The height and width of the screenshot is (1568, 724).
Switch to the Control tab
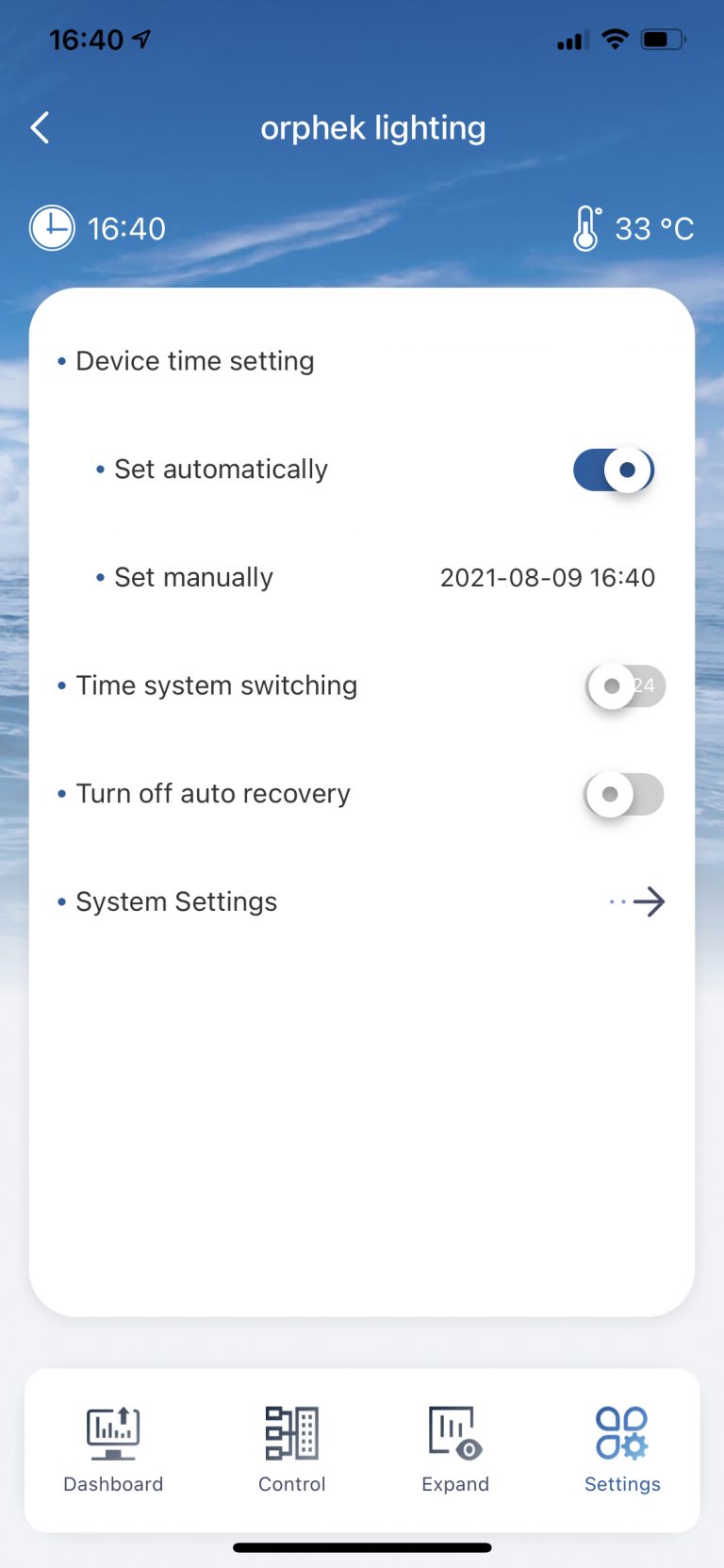[292, 1449]
